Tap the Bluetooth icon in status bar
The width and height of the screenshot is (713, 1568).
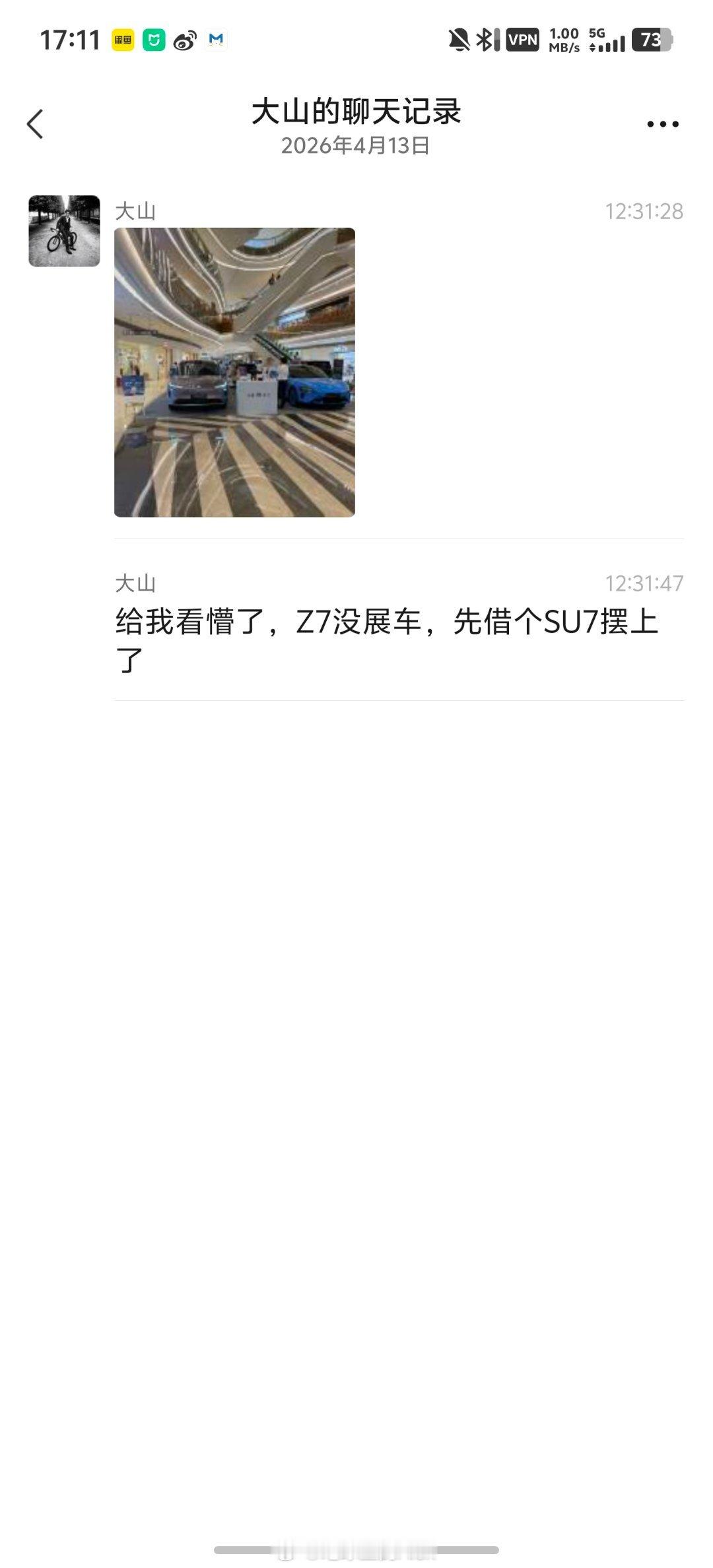[x=484, y=39]
